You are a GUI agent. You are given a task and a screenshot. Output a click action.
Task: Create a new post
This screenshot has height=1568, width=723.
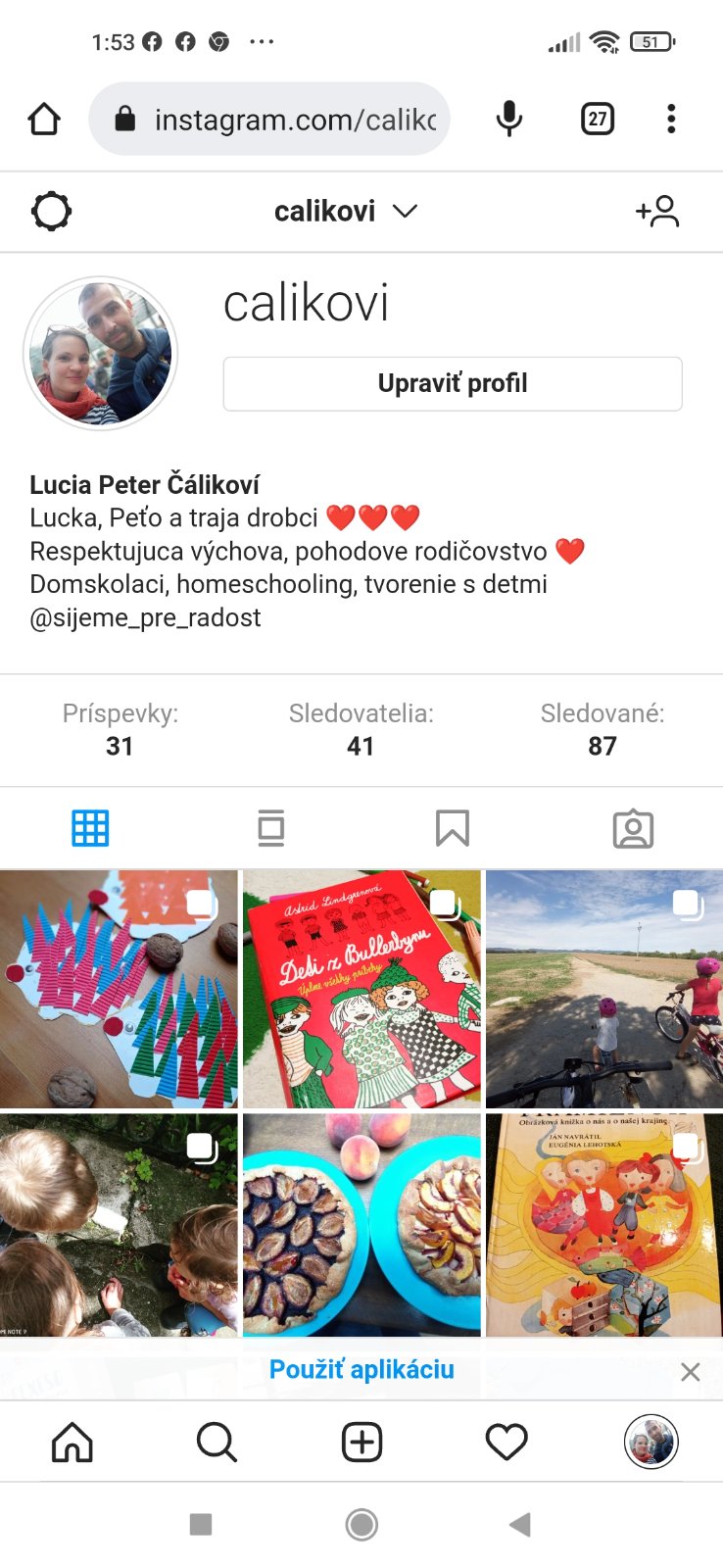[x=361, y=1442]
